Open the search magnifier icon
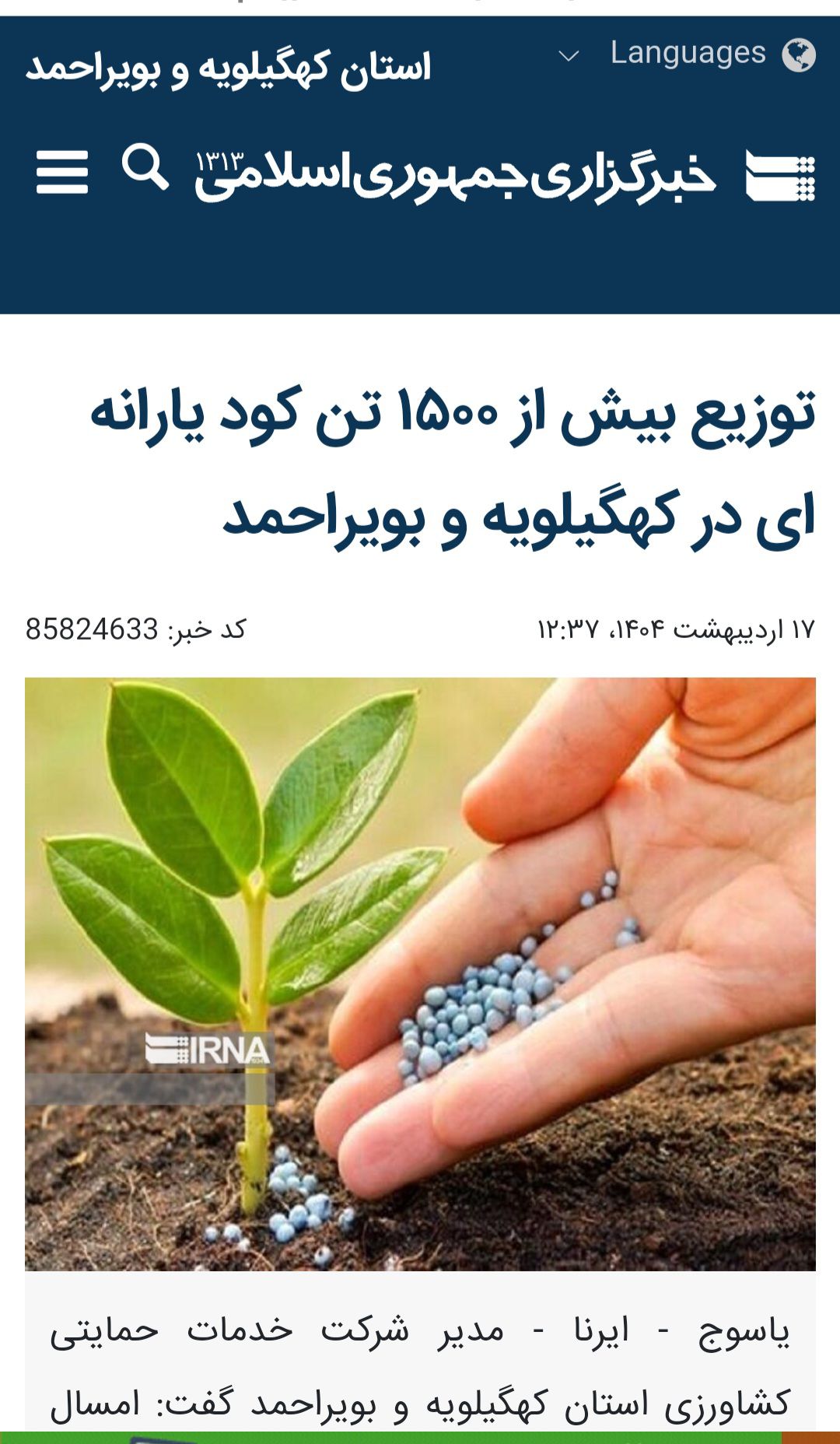Viewport: 840px width, 1444px height. point(145,166)
